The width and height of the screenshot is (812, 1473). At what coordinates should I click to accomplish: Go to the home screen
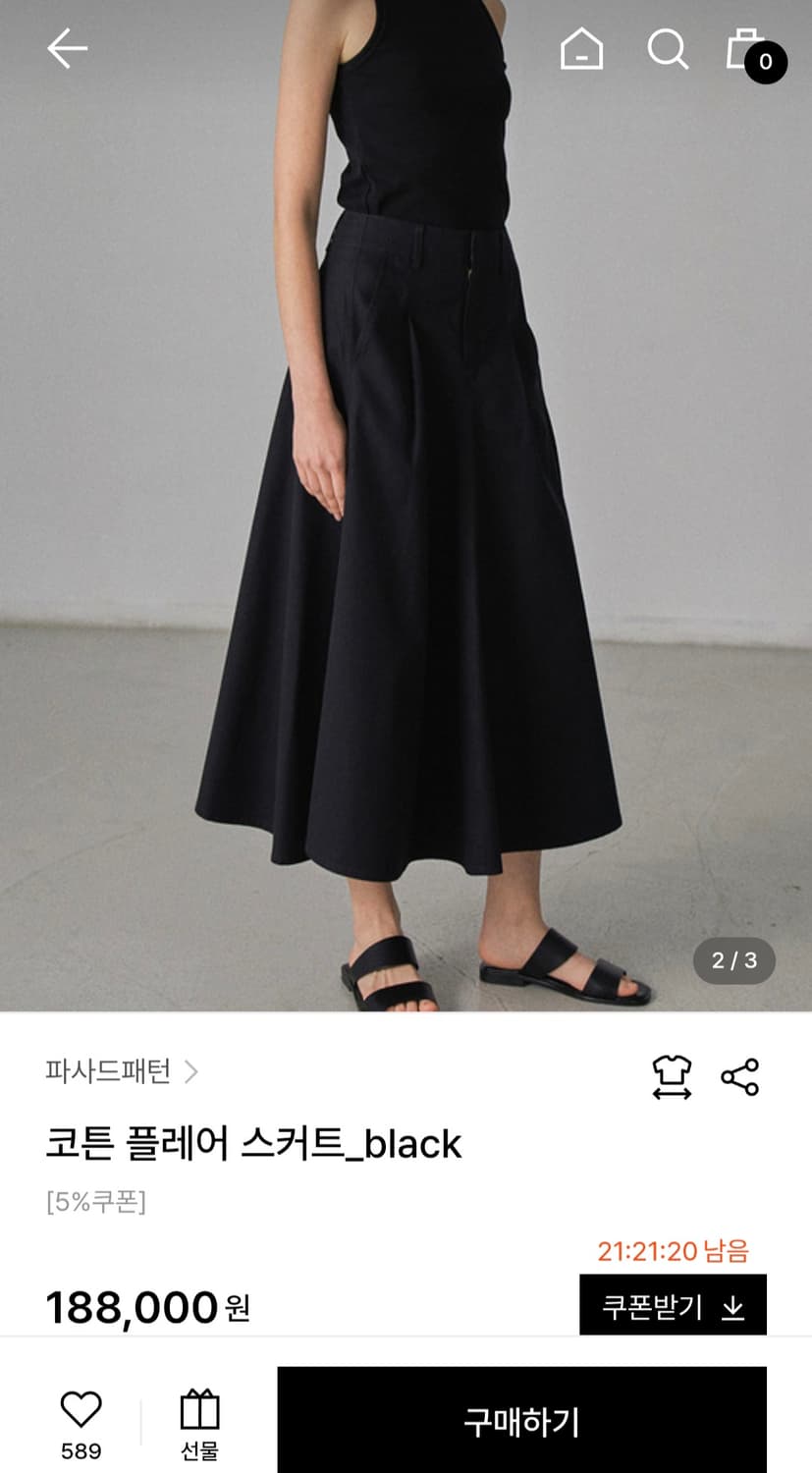581,51
